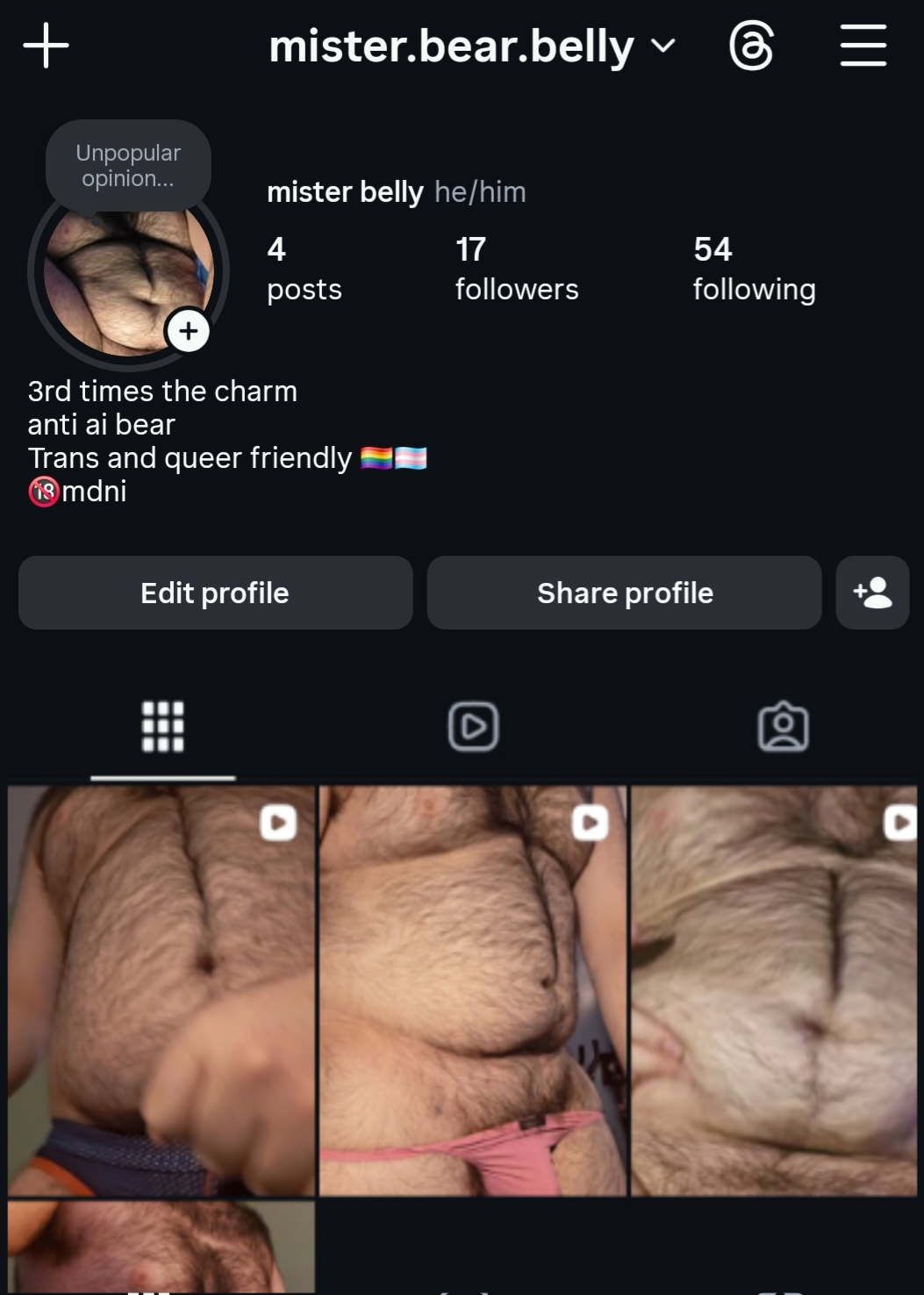The width and height of the screenshot is (924, 1295).
Task: Tap the plus icon to create a post
Action: tap(46, 46)
